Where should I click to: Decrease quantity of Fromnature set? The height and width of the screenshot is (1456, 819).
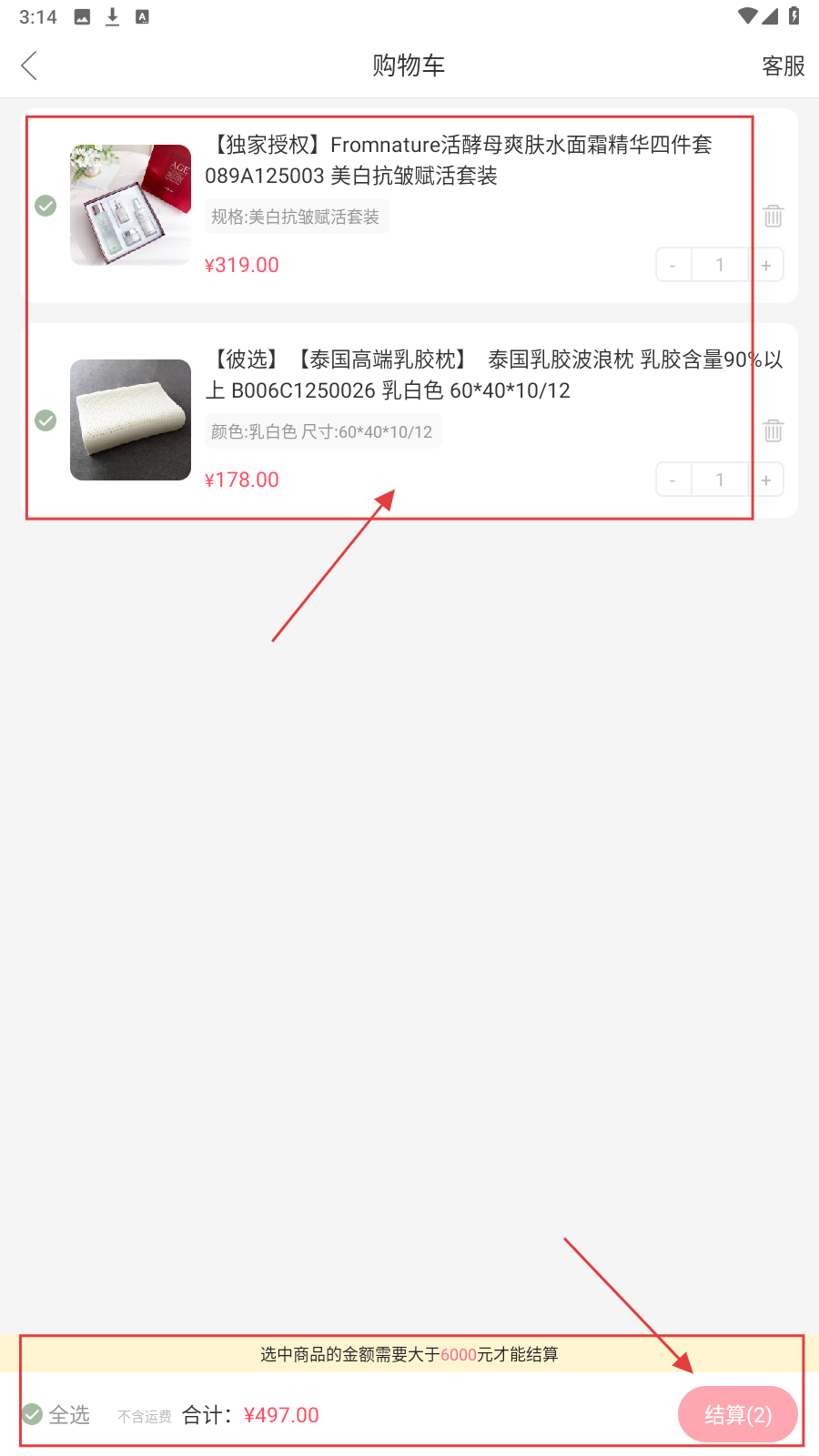672,265
